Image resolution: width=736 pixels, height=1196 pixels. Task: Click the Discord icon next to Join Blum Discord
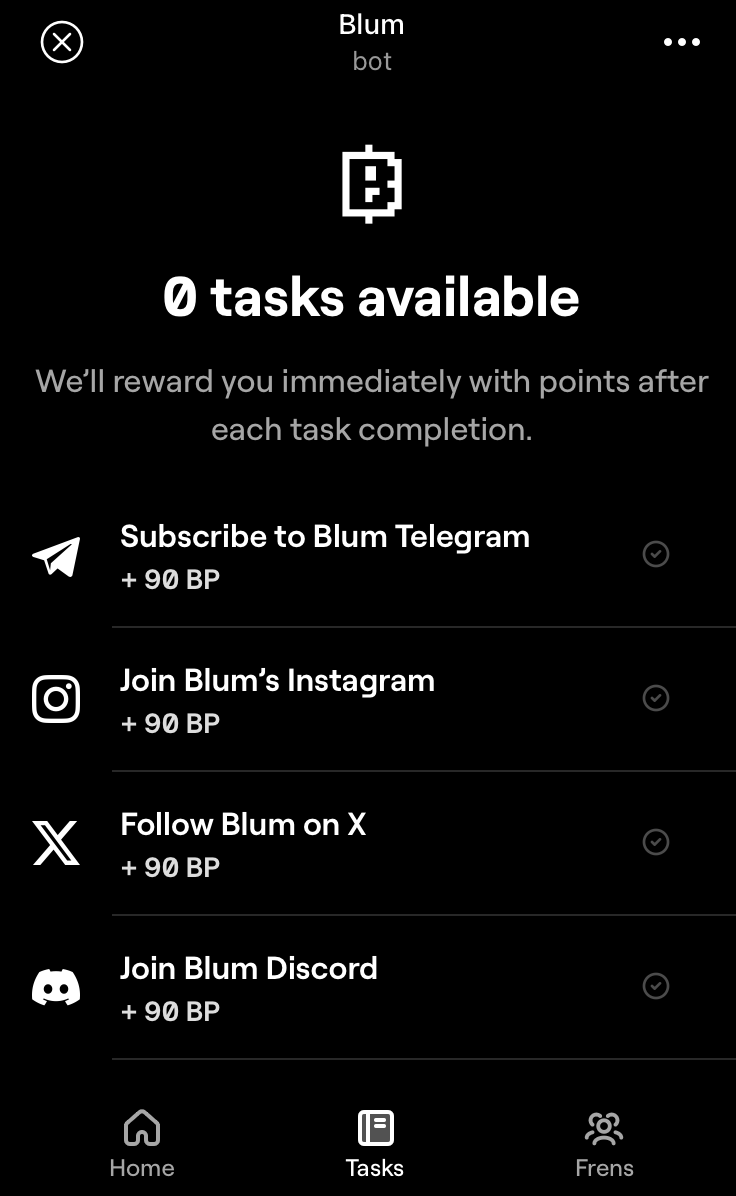pyautogui.click(x=57, y=986)
